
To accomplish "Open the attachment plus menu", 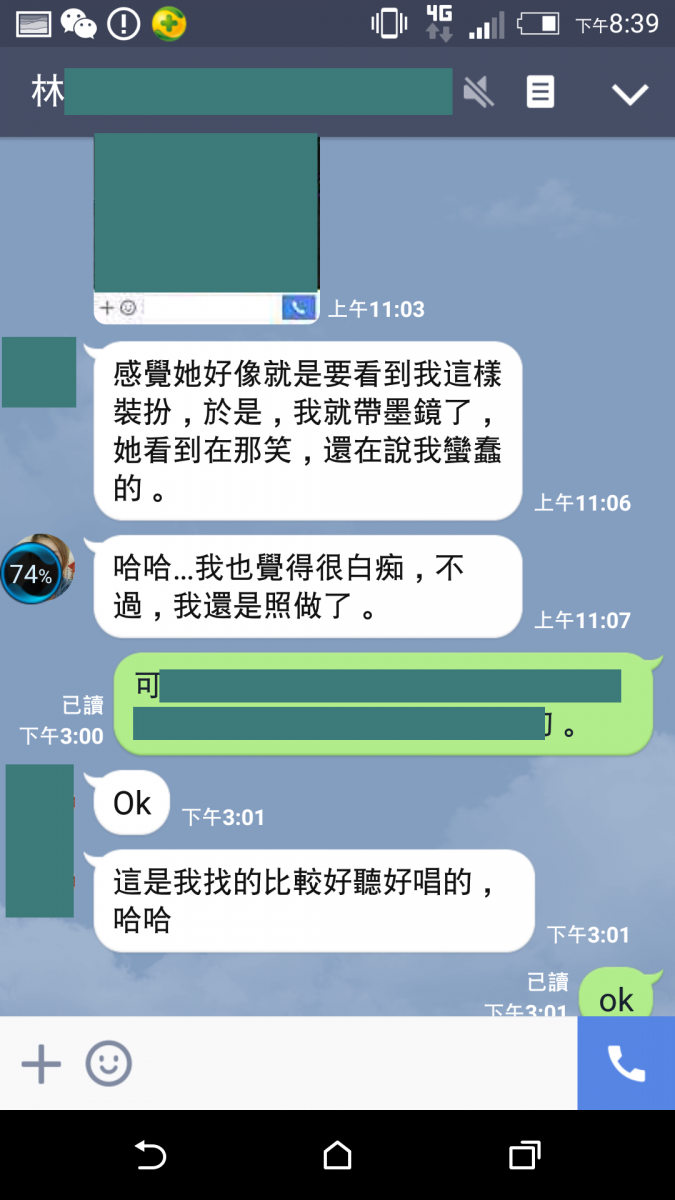I will 41,1063.
